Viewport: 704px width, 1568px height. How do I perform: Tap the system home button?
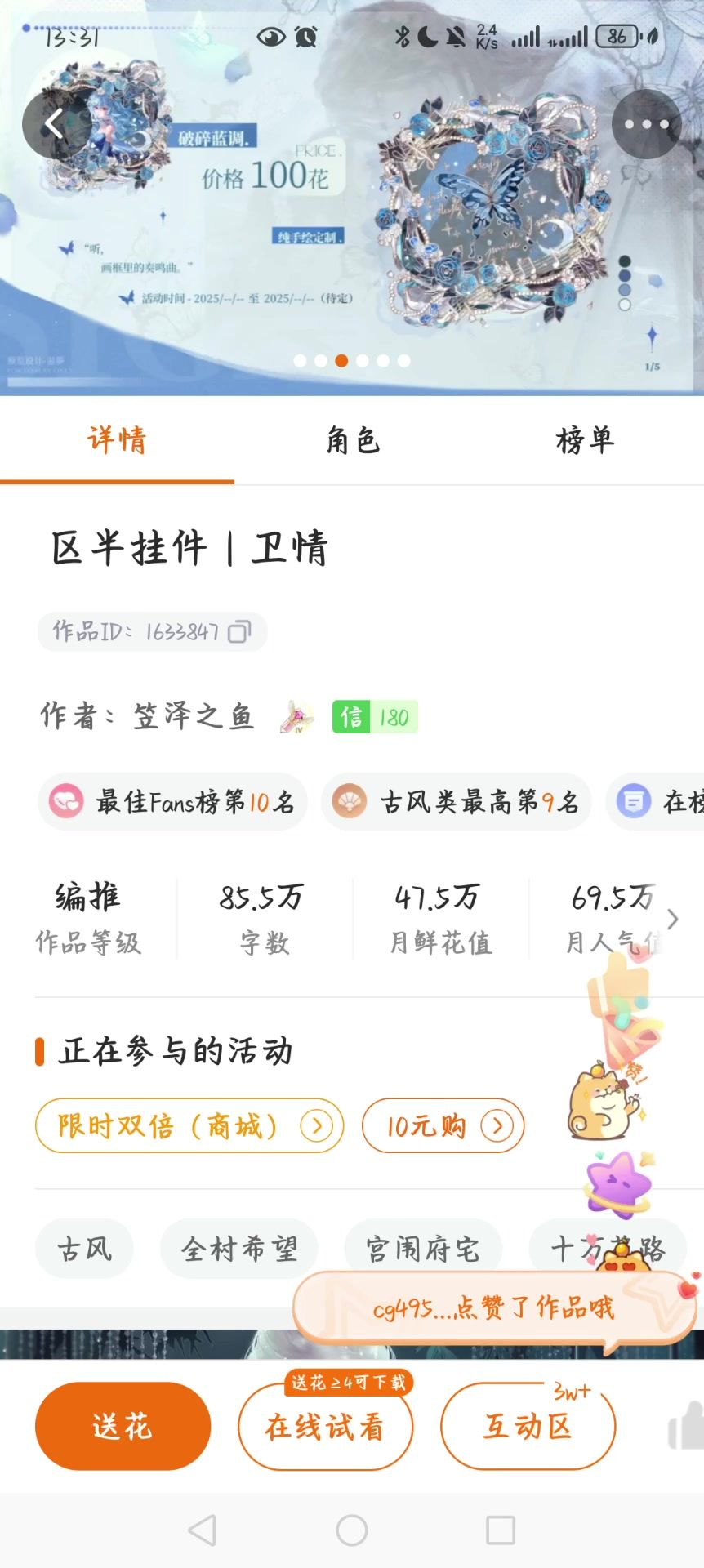(x=352, y=1530)
